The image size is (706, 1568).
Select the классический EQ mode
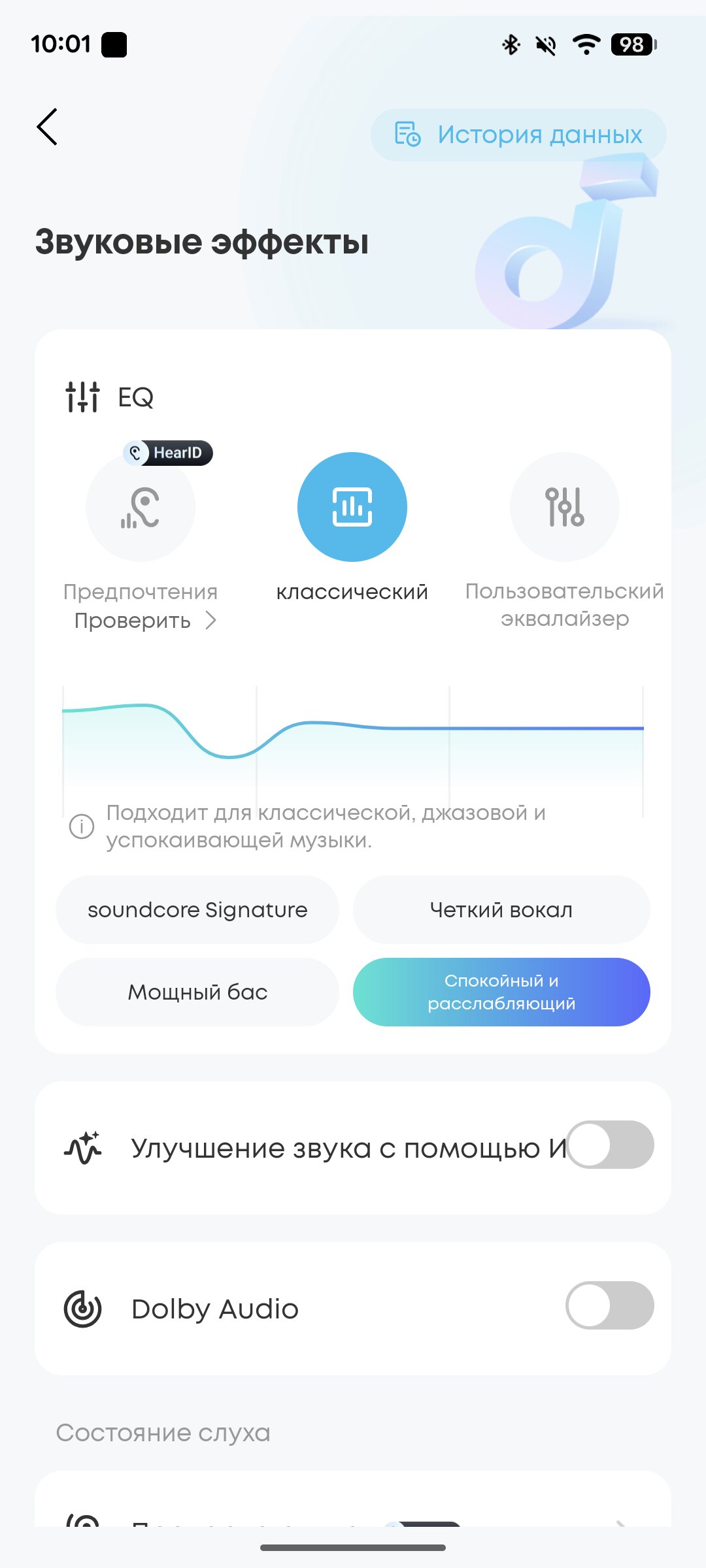(x=352, y=507)
